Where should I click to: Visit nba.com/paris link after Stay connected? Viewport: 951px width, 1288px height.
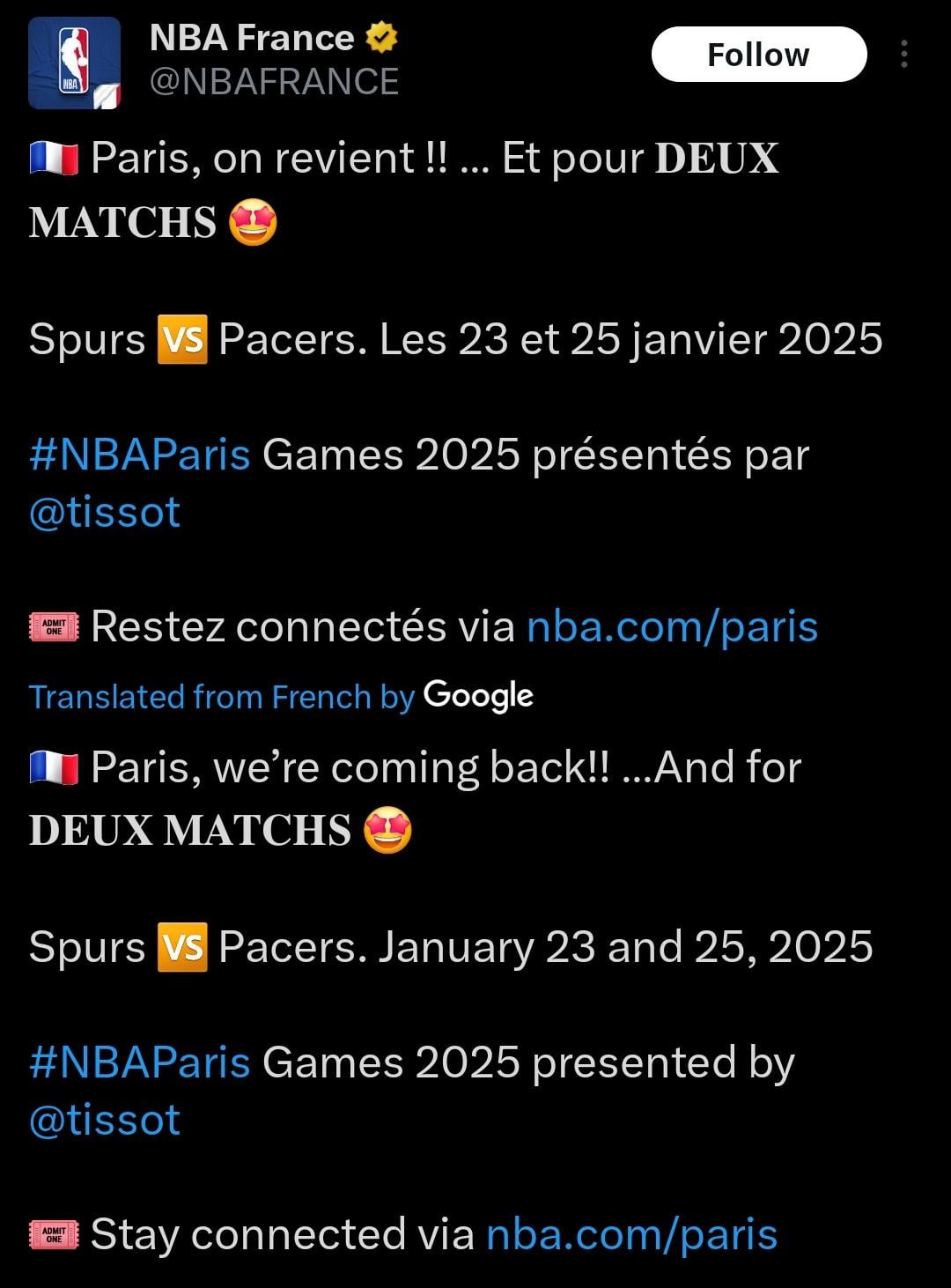tap(631, 1234)
